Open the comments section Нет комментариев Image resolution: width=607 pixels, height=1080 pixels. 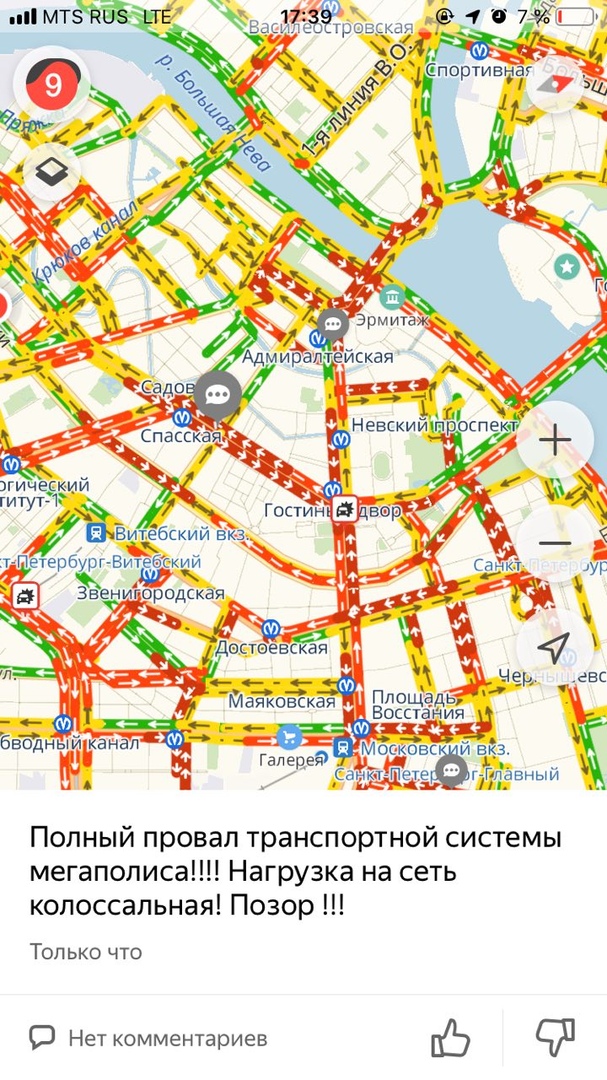coord(148,1038)
